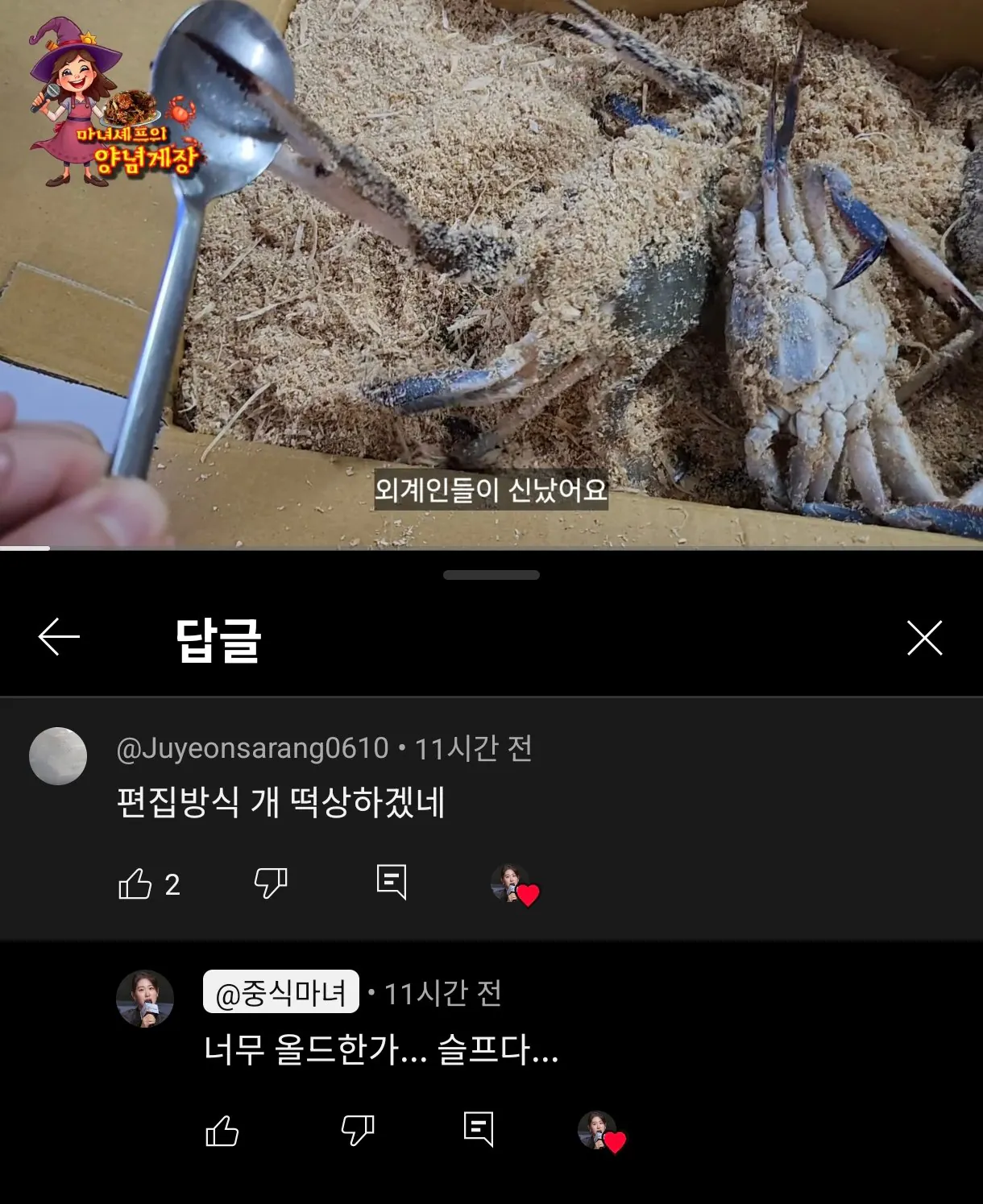Close the replies panel
The height and width of the screenshot is (1204, 983).
[925, 637]
